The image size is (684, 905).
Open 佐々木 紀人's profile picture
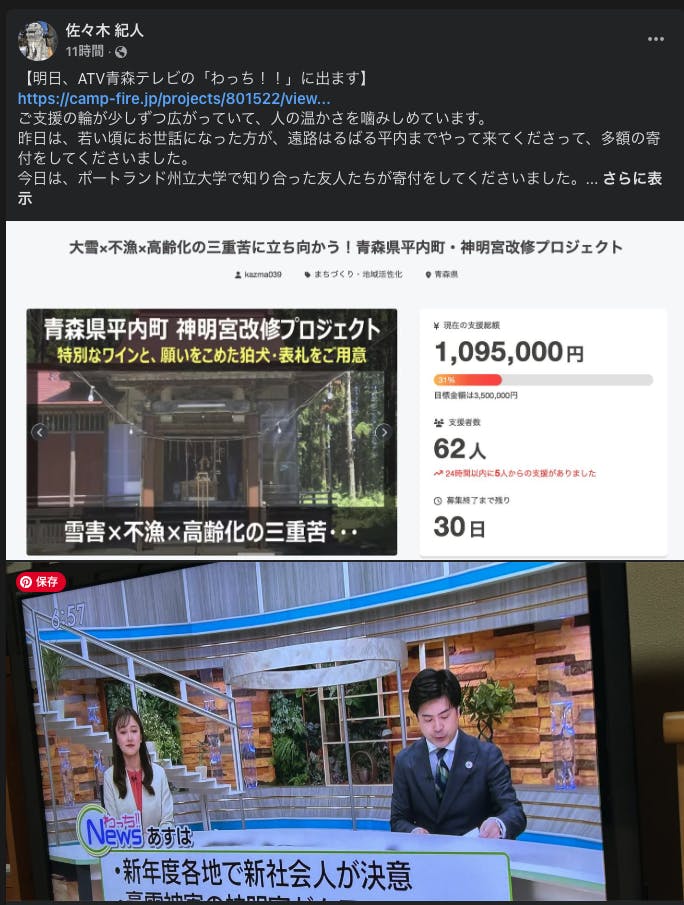(37, 40)
